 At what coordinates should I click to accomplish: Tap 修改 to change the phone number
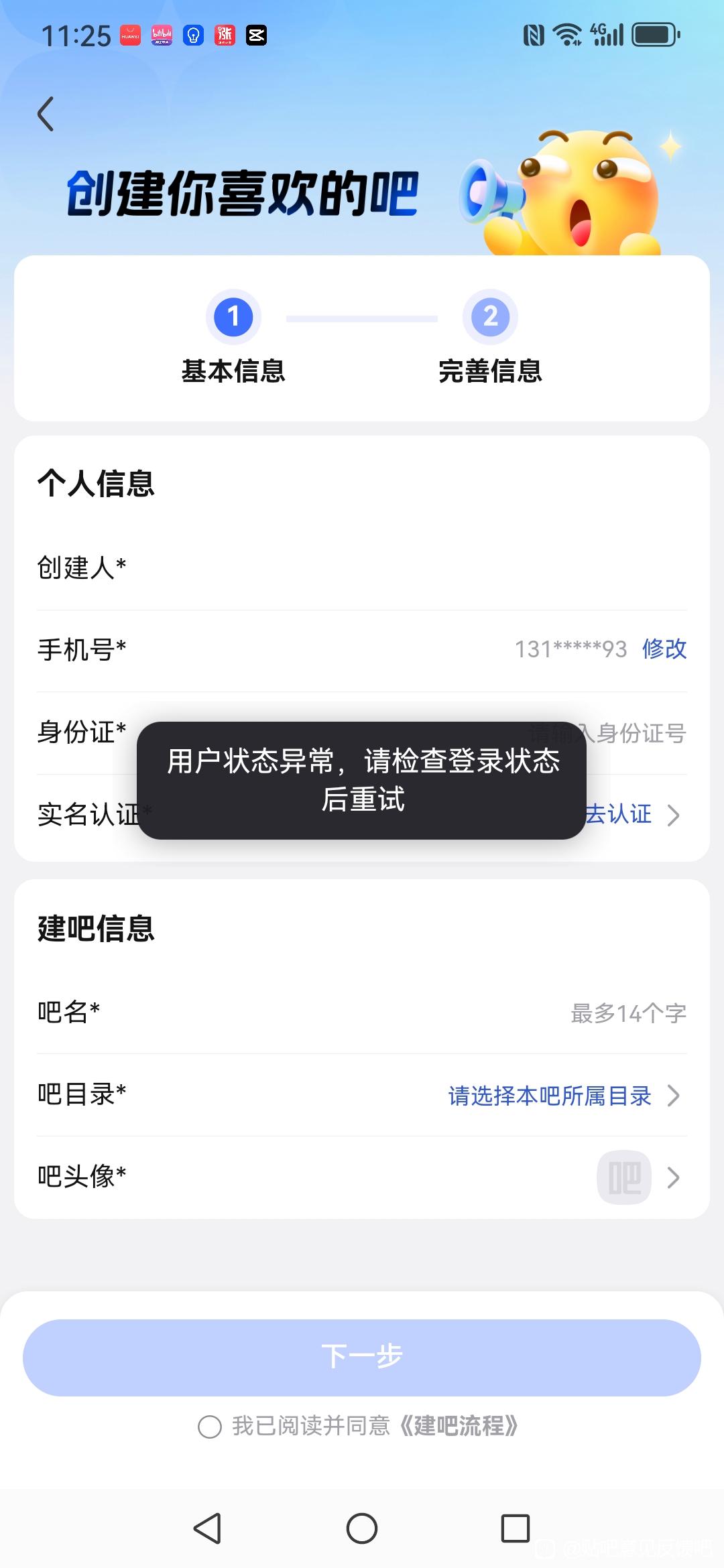point(664,649)
